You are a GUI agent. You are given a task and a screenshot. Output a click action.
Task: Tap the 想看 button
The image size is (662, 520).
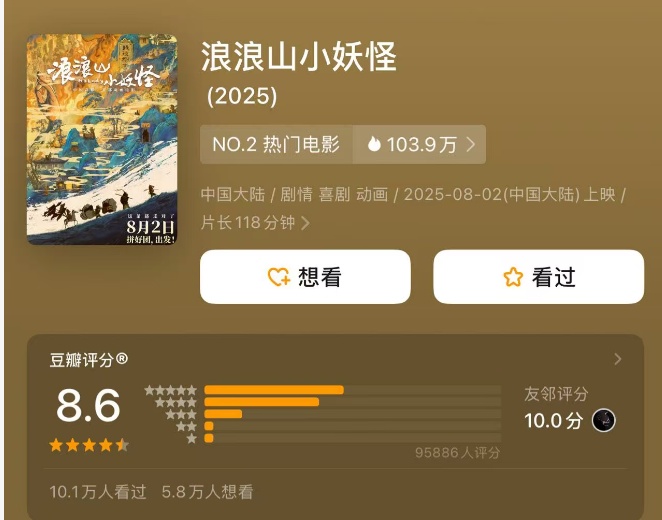point(305,277)
